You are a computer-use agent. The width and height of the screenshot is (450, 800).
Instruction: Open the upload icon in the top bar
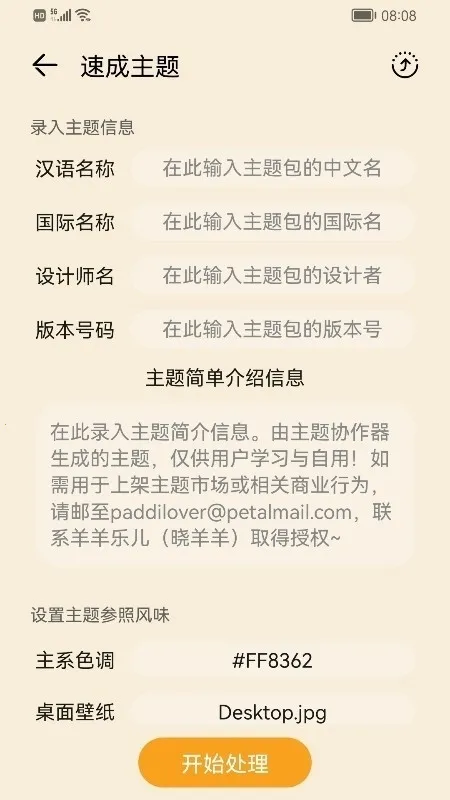tap(405, 65)
